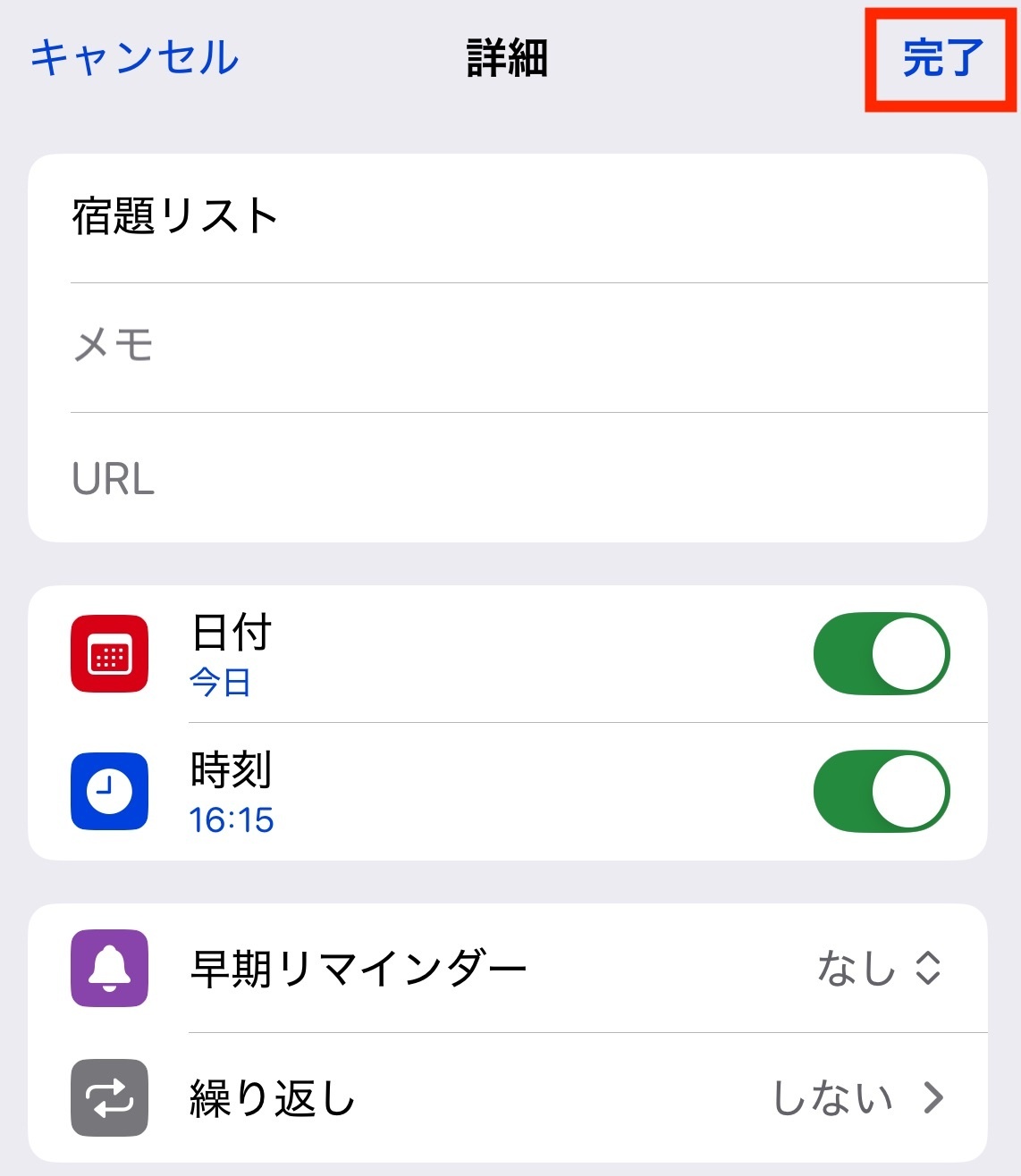Disable the 時刻 switch
Viewport: 1021px width, 1176px height.
[881, 792]
